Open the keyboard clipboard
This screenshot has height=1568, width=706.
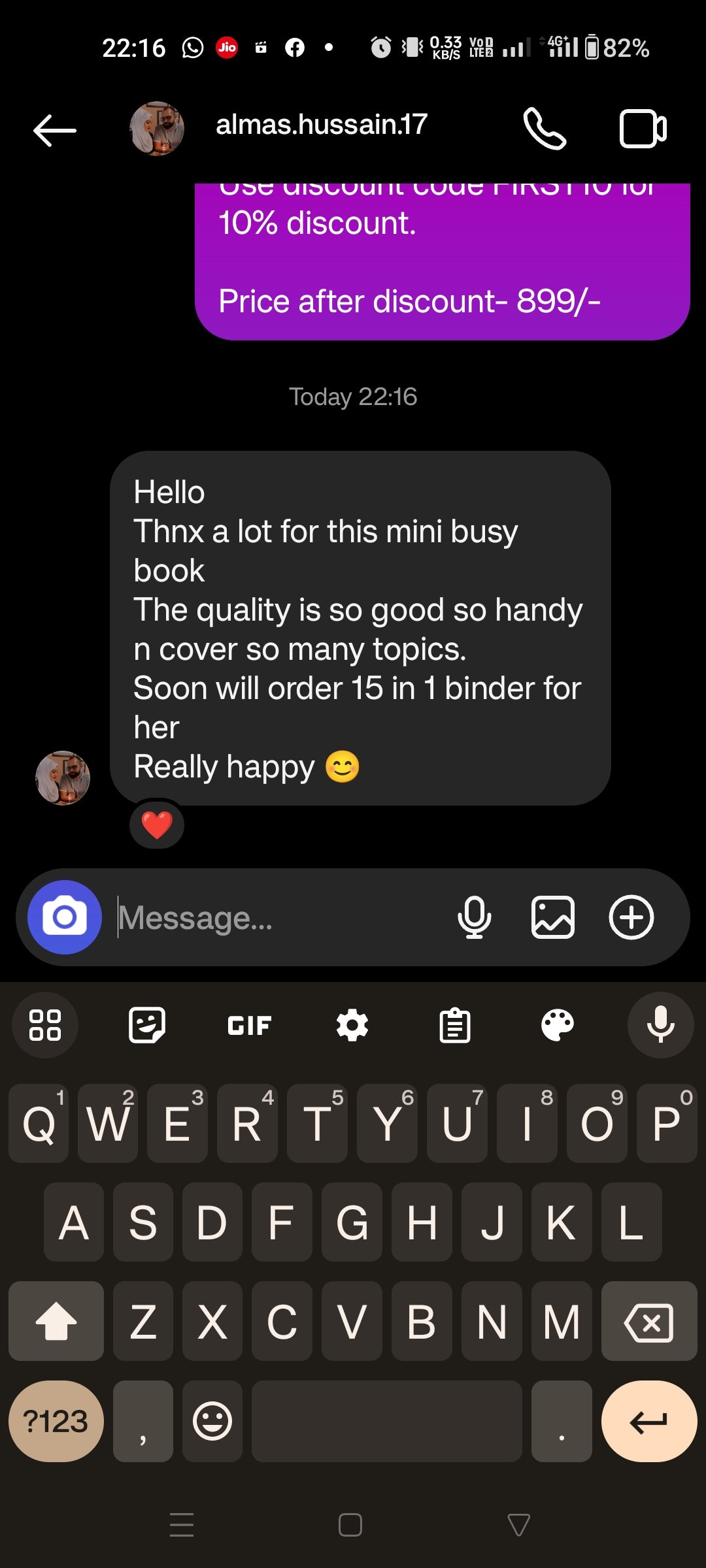pyautogui.click(x=455, y=1025)
